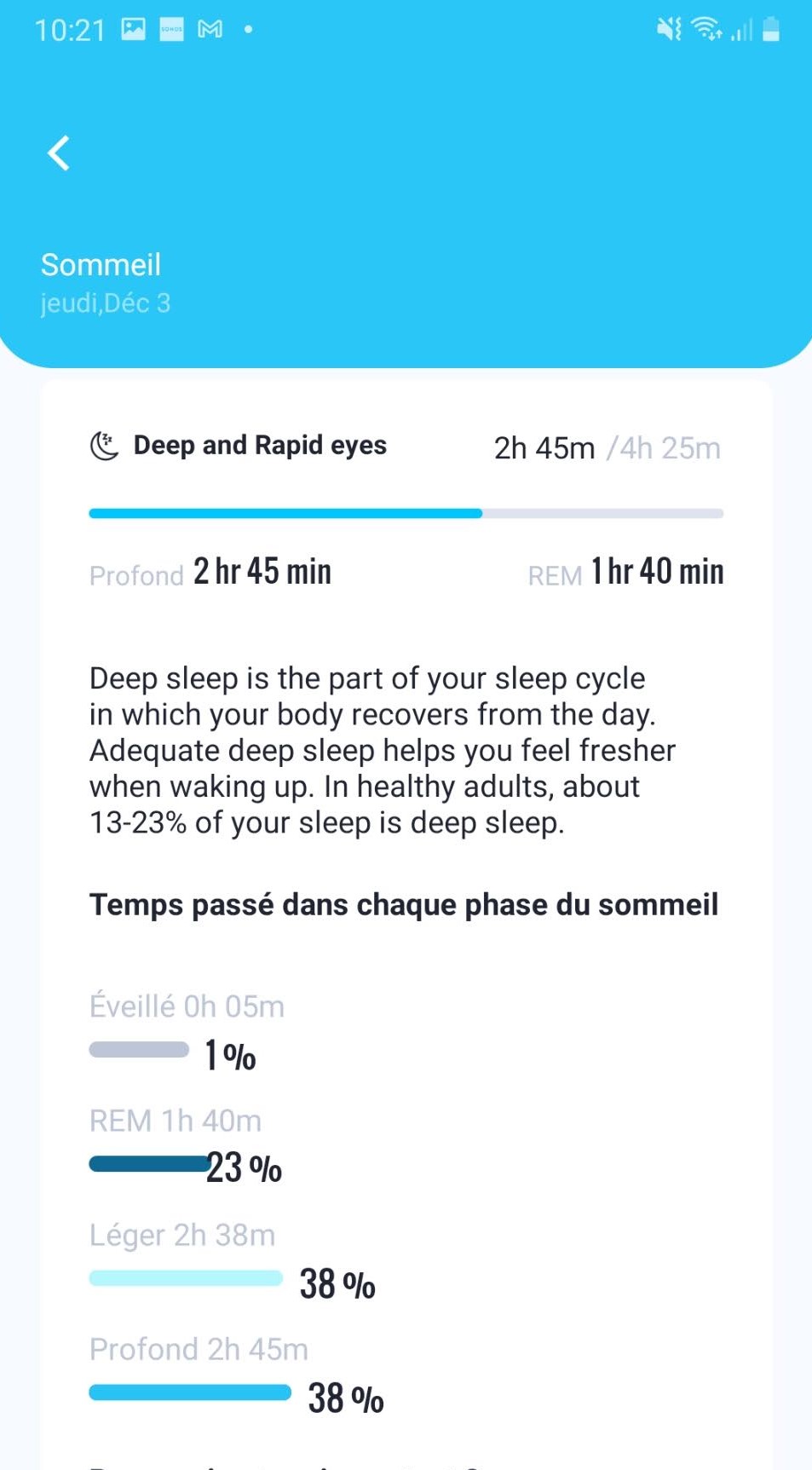Go back from the Sommeil screen
The height and width of the screenshot is (1470, 812).
pos(59,153)
